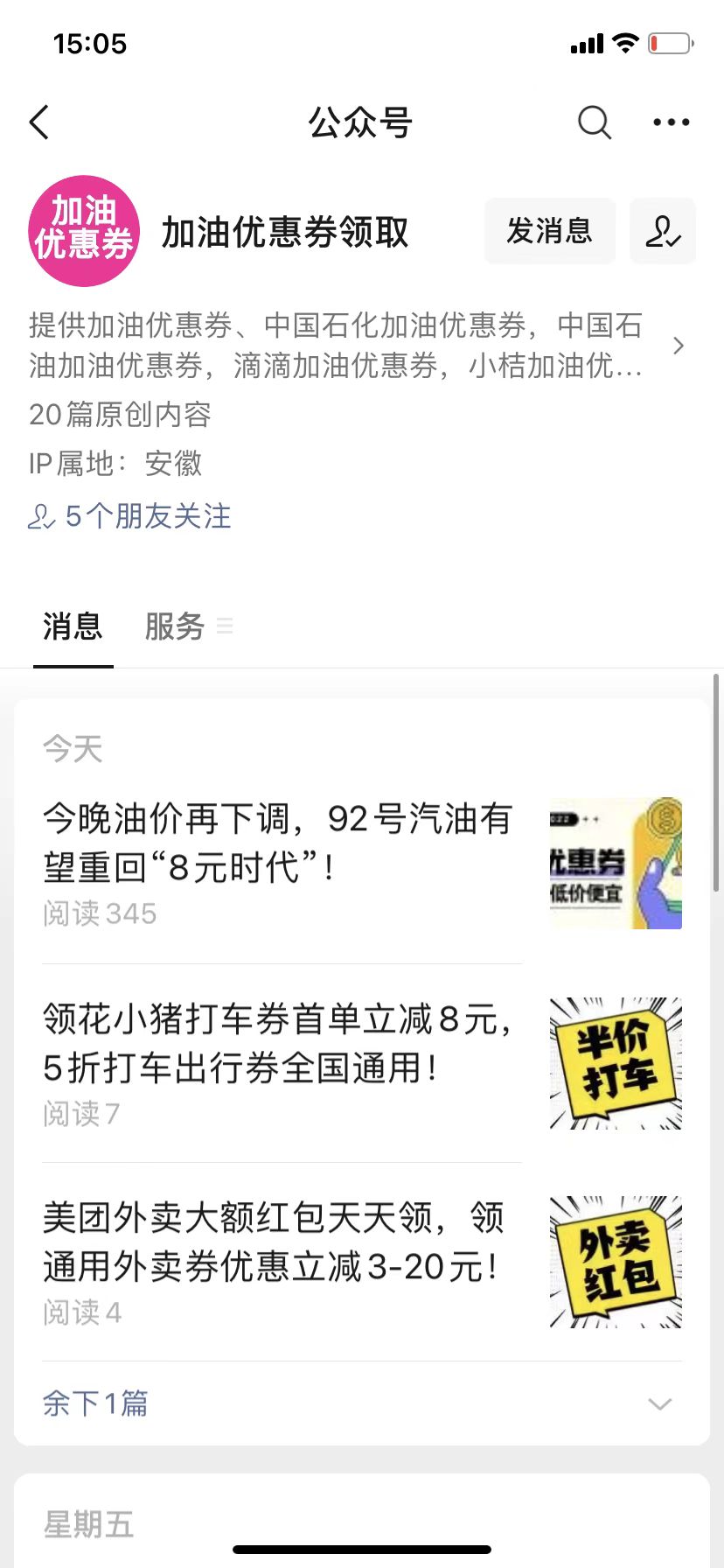Open article 今晚油价再下调

pyautogui.click(x=280, y=843)
